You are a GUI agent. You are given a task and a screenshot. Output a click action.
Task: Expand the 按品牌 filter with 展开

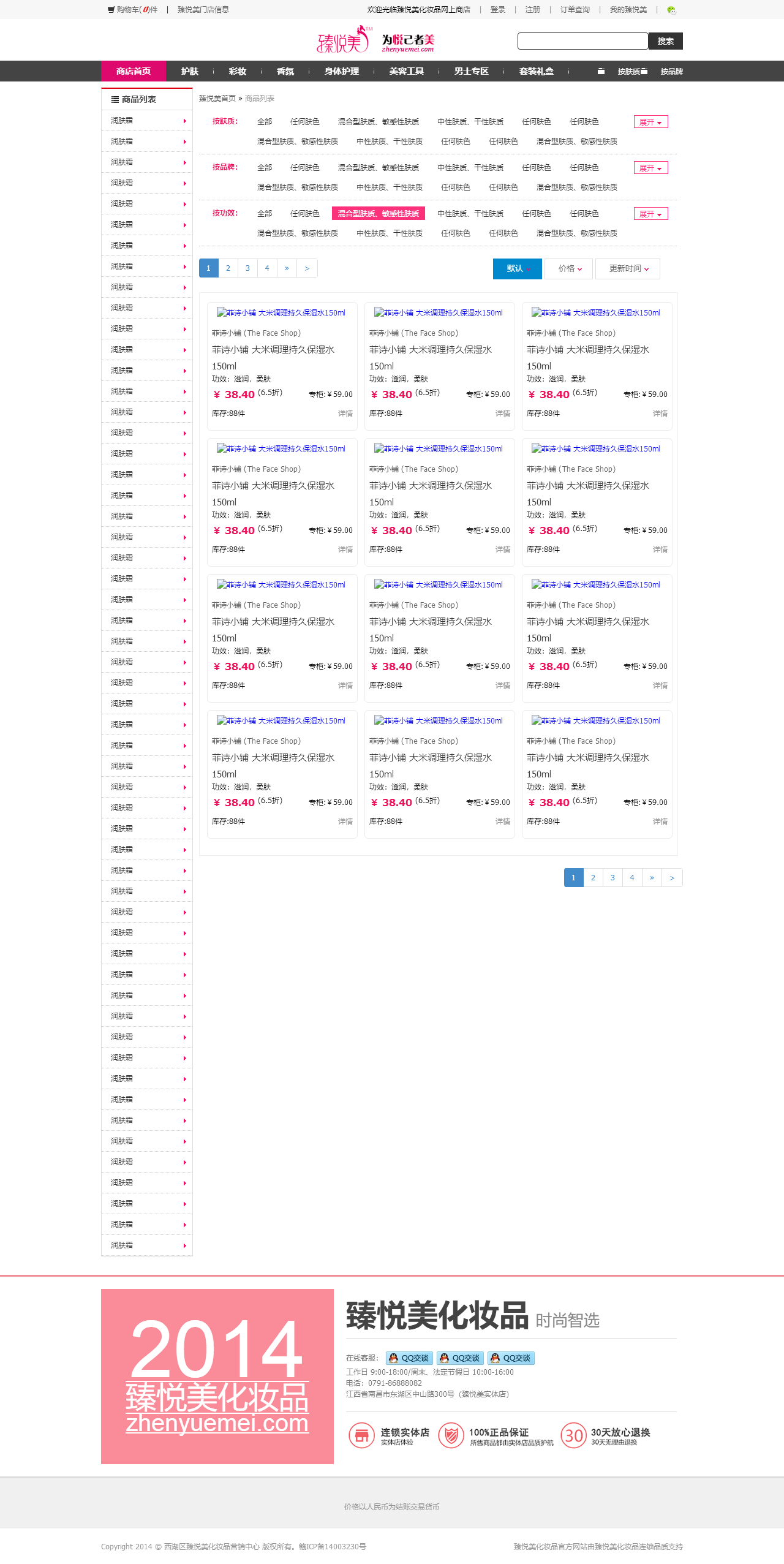pos(650,168)
